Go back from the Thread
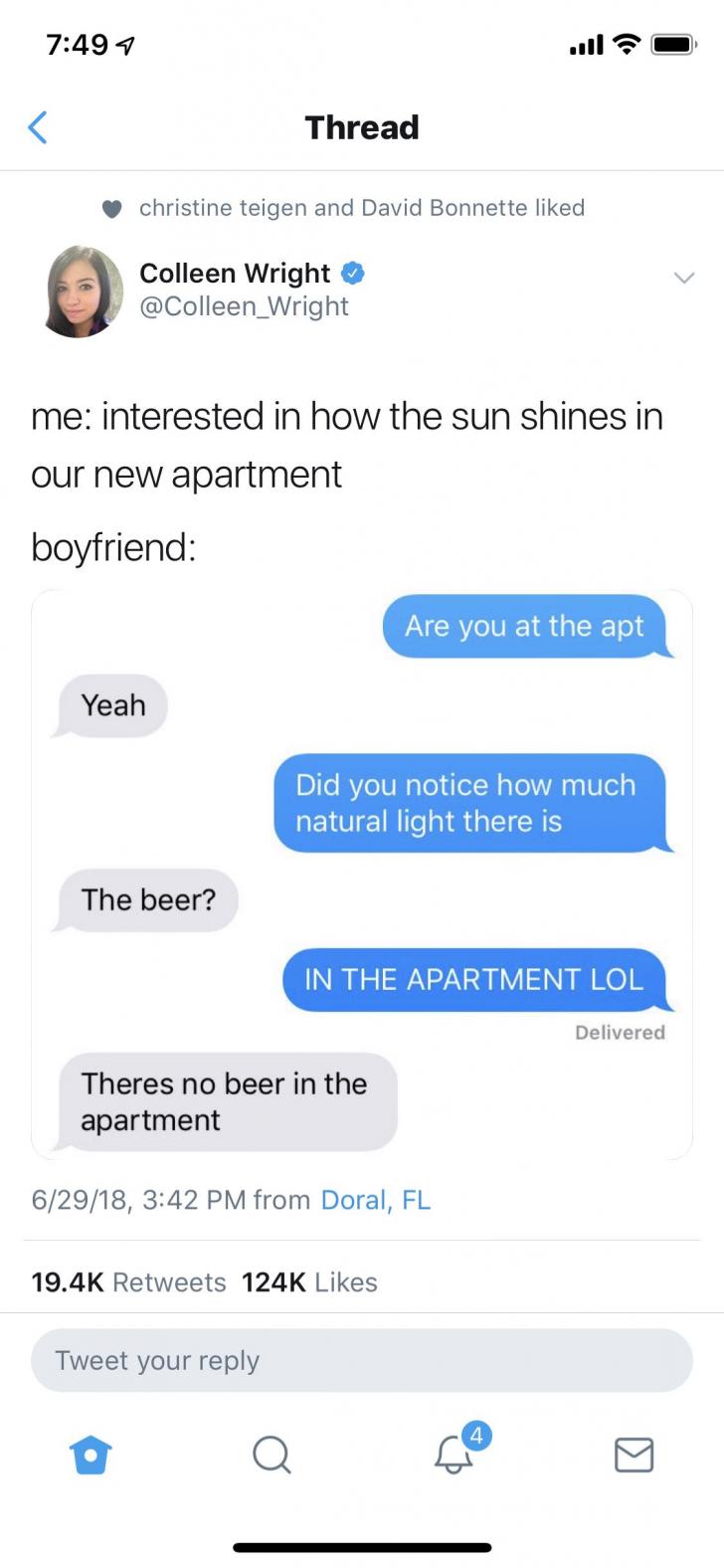724x1568 pixels. pyautogui.click(x=38, y=127)
